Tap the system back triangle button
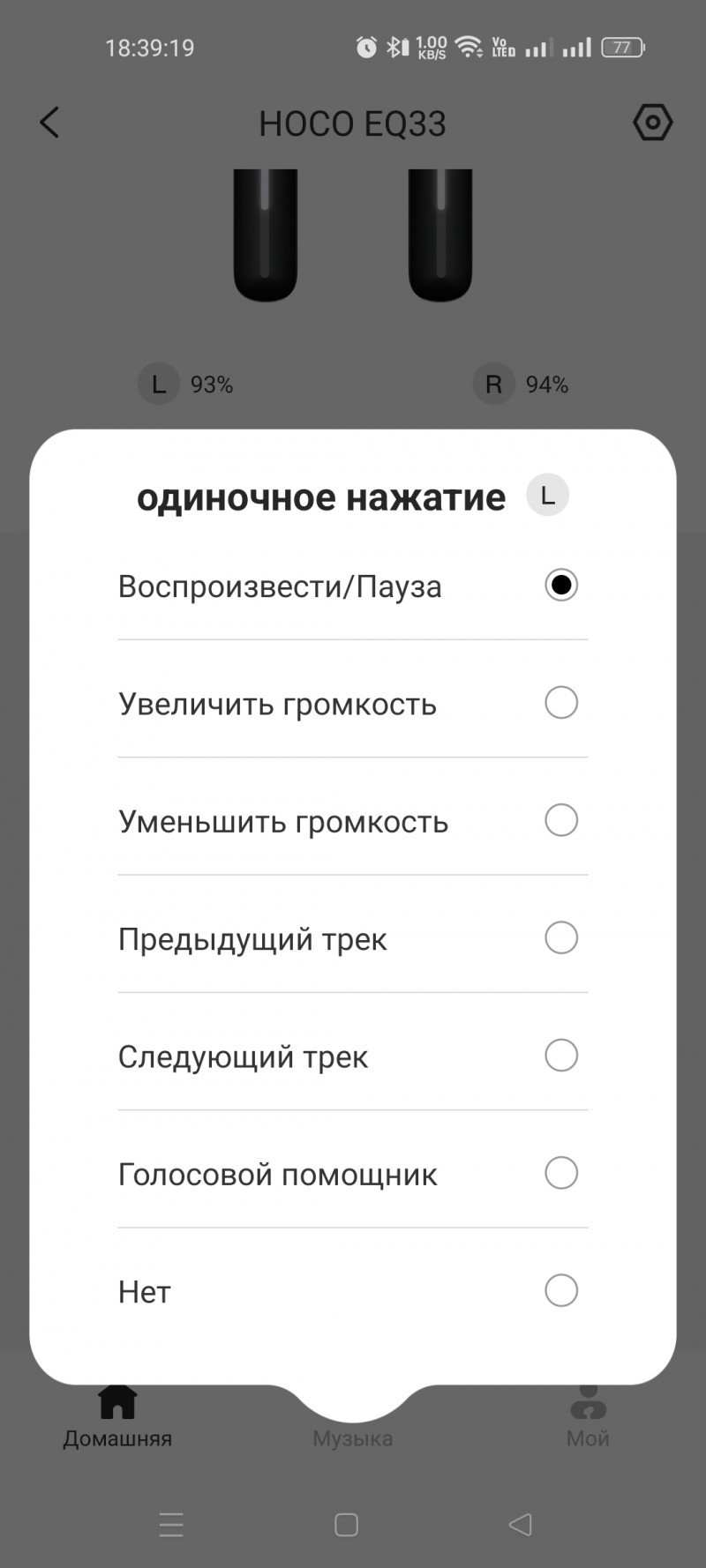This screenshot has width=706, height=1568. pos(521,1524)
